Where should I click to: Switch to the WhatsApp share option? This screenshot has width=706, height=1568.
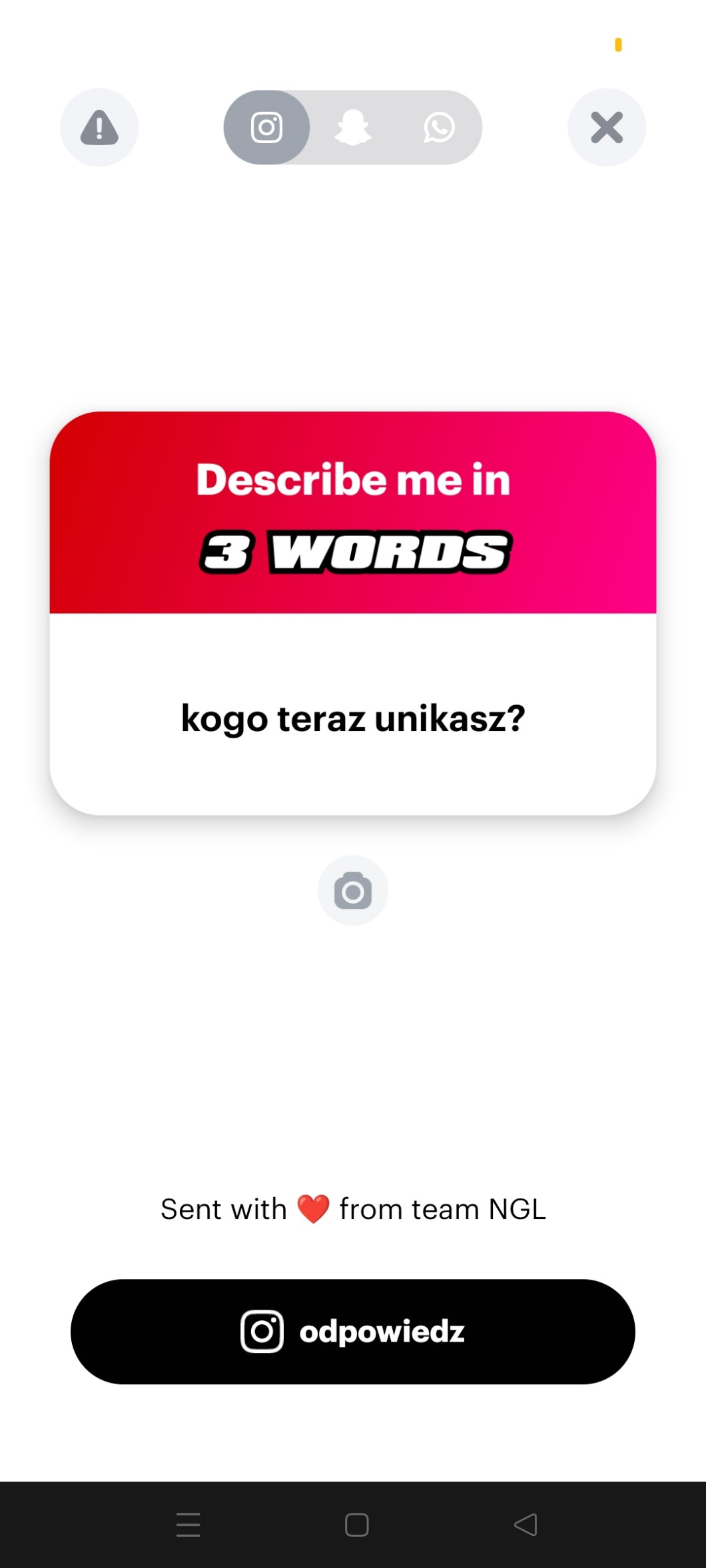(439, 127)
